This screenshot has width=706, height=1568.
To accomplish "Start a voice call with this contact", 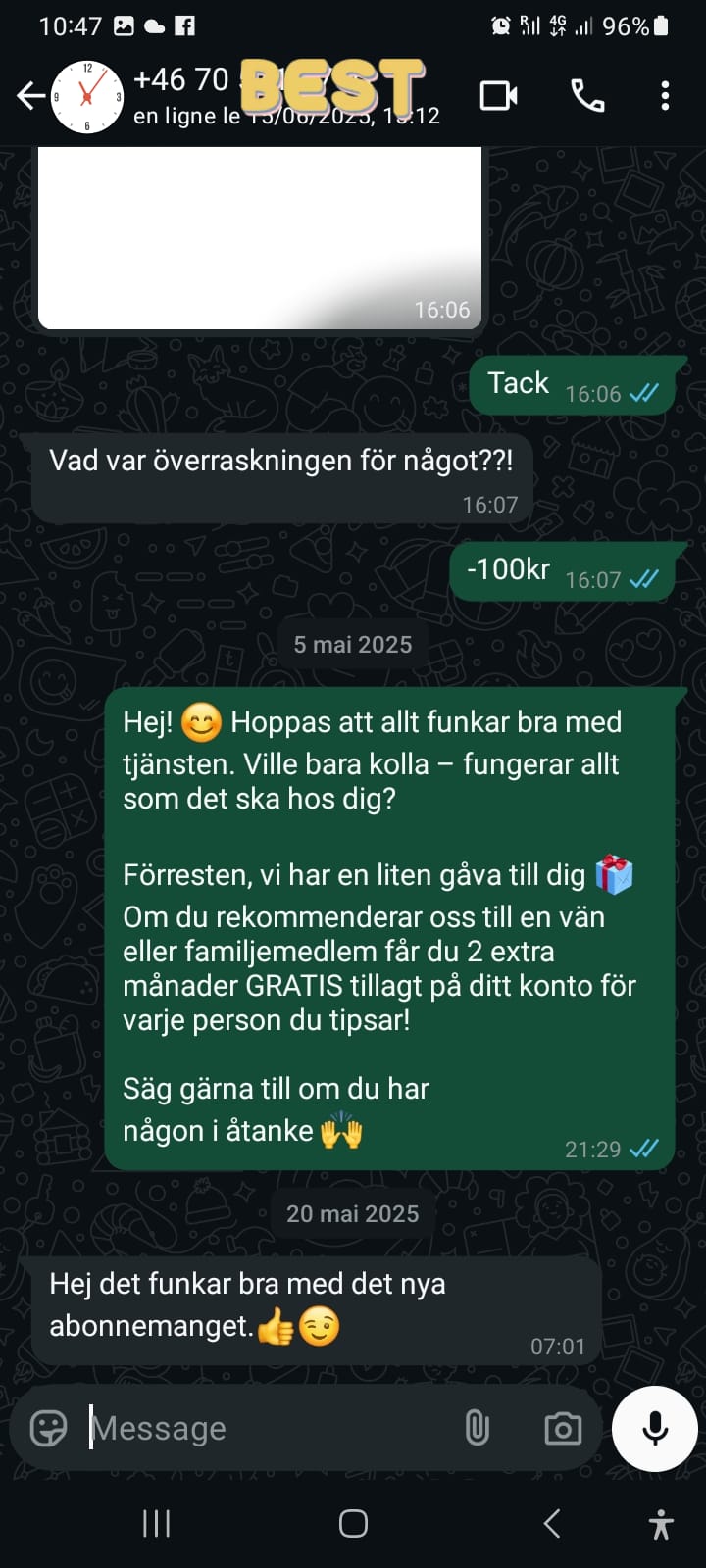I will [x=587, y=96].
